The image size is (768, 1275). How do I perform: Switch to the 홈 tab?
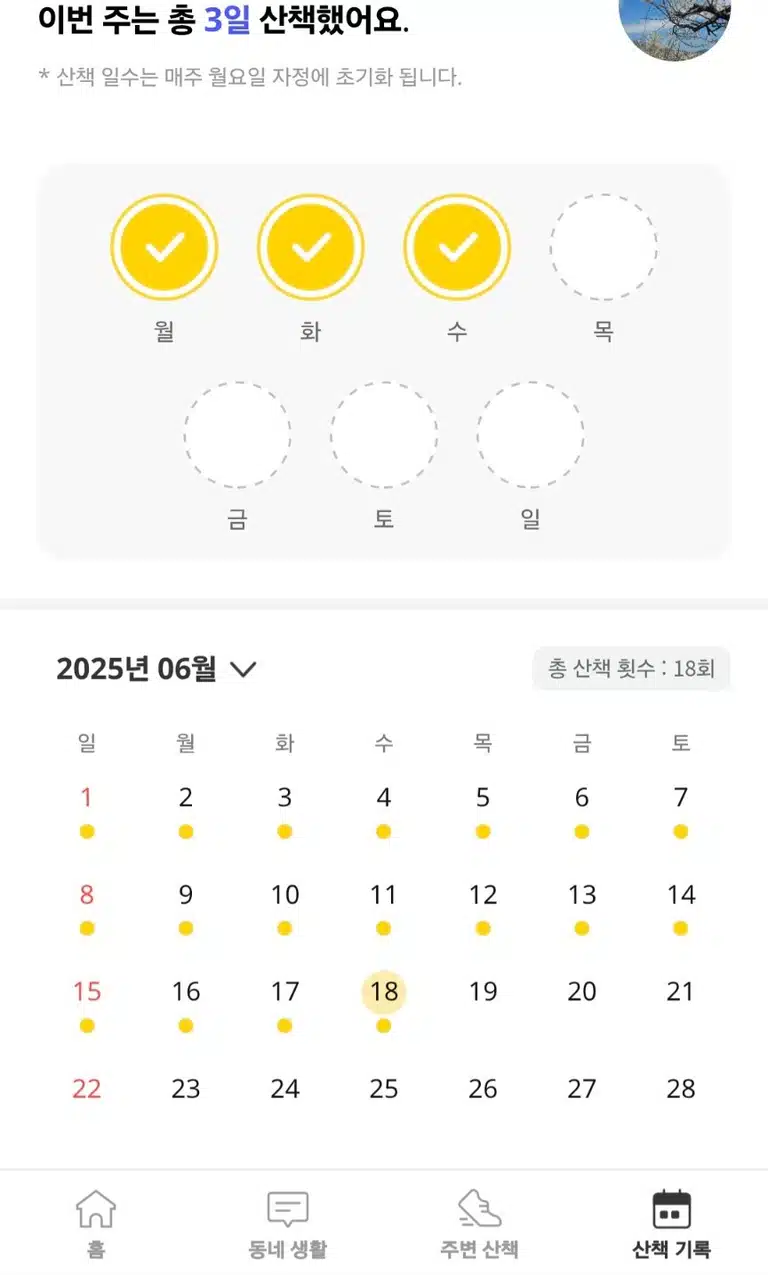(x=96, y=1222)
